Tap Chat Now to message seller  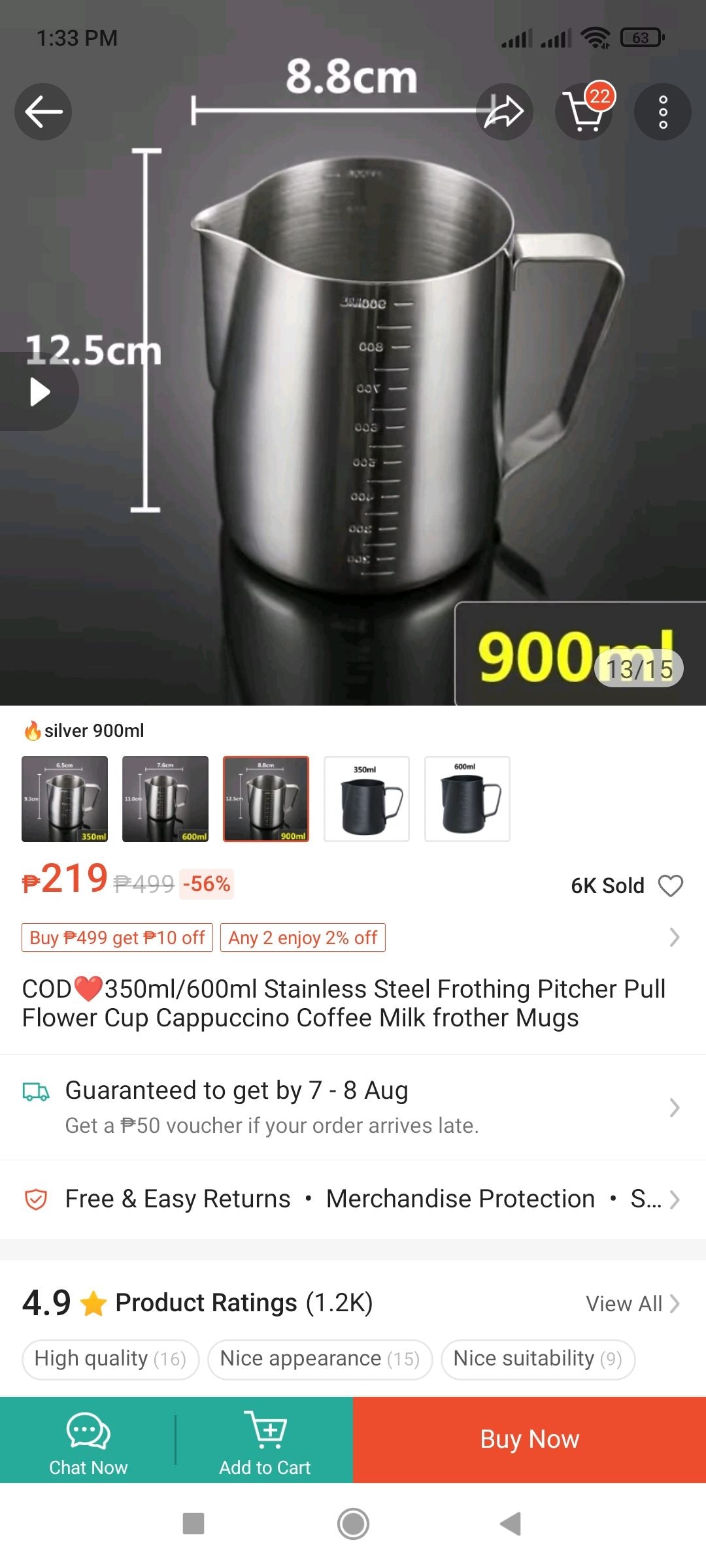pos(88,1440)
